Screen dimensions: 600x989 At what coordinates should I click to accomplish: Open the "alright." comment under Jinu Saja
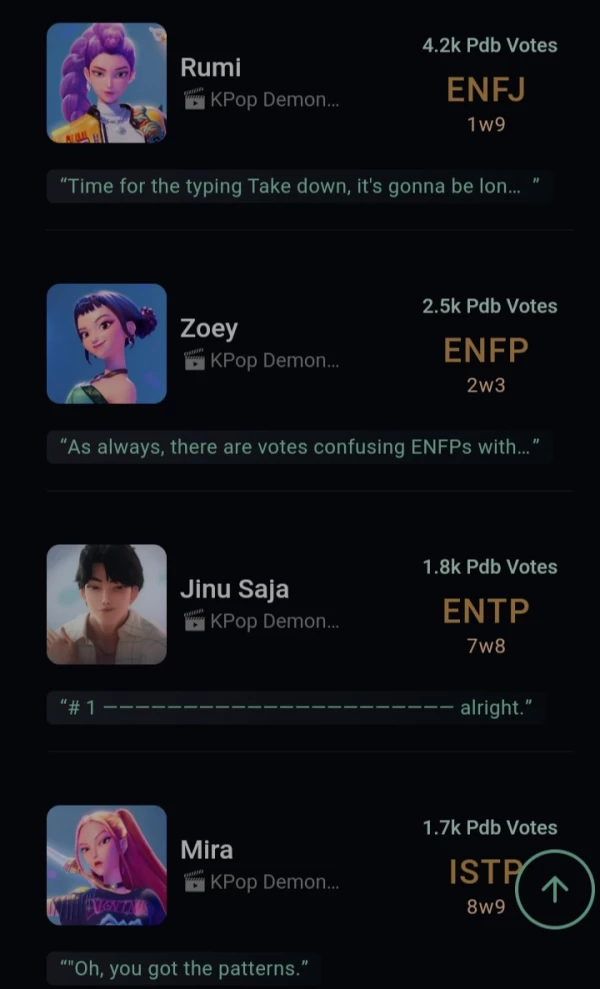point(295,708)
